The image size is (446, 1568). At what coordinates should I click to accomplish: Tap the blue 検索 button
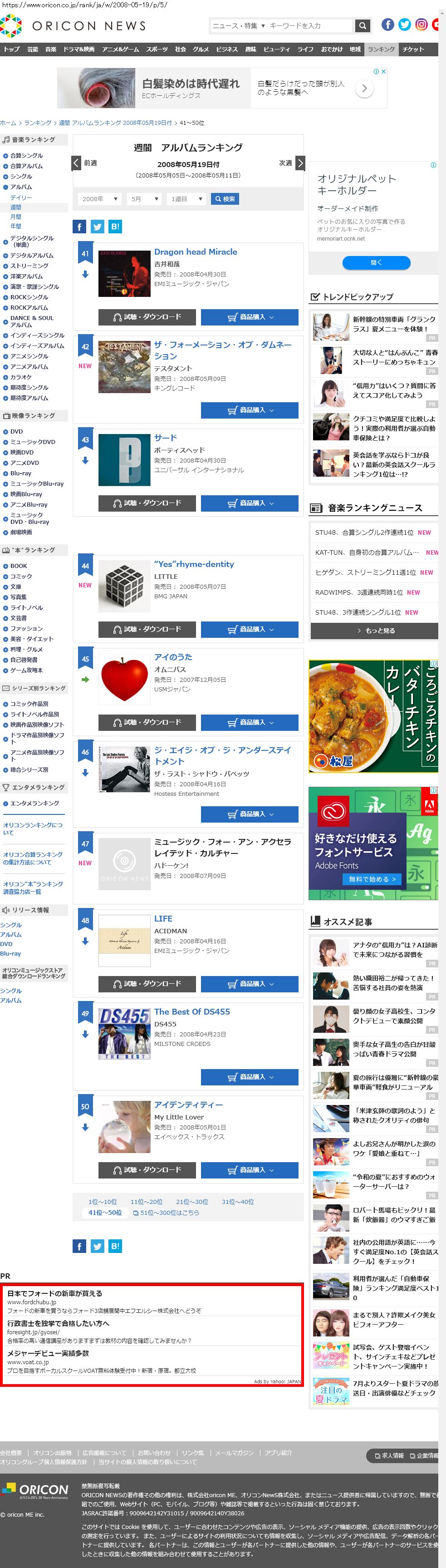pos(225,199)
